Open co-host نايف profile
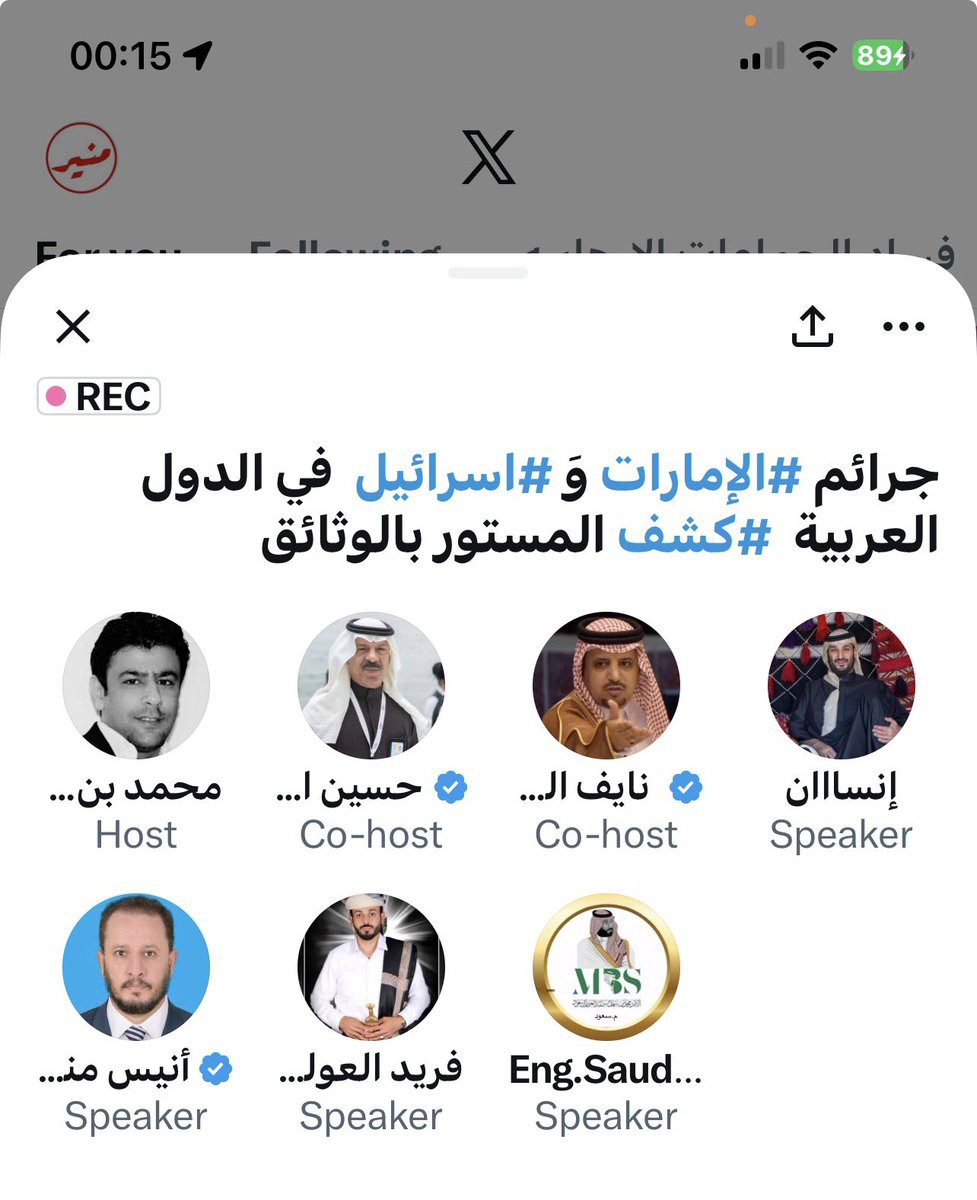Image resolution: width=977 pixels, height=1200 pixels. tap(606, 685)
